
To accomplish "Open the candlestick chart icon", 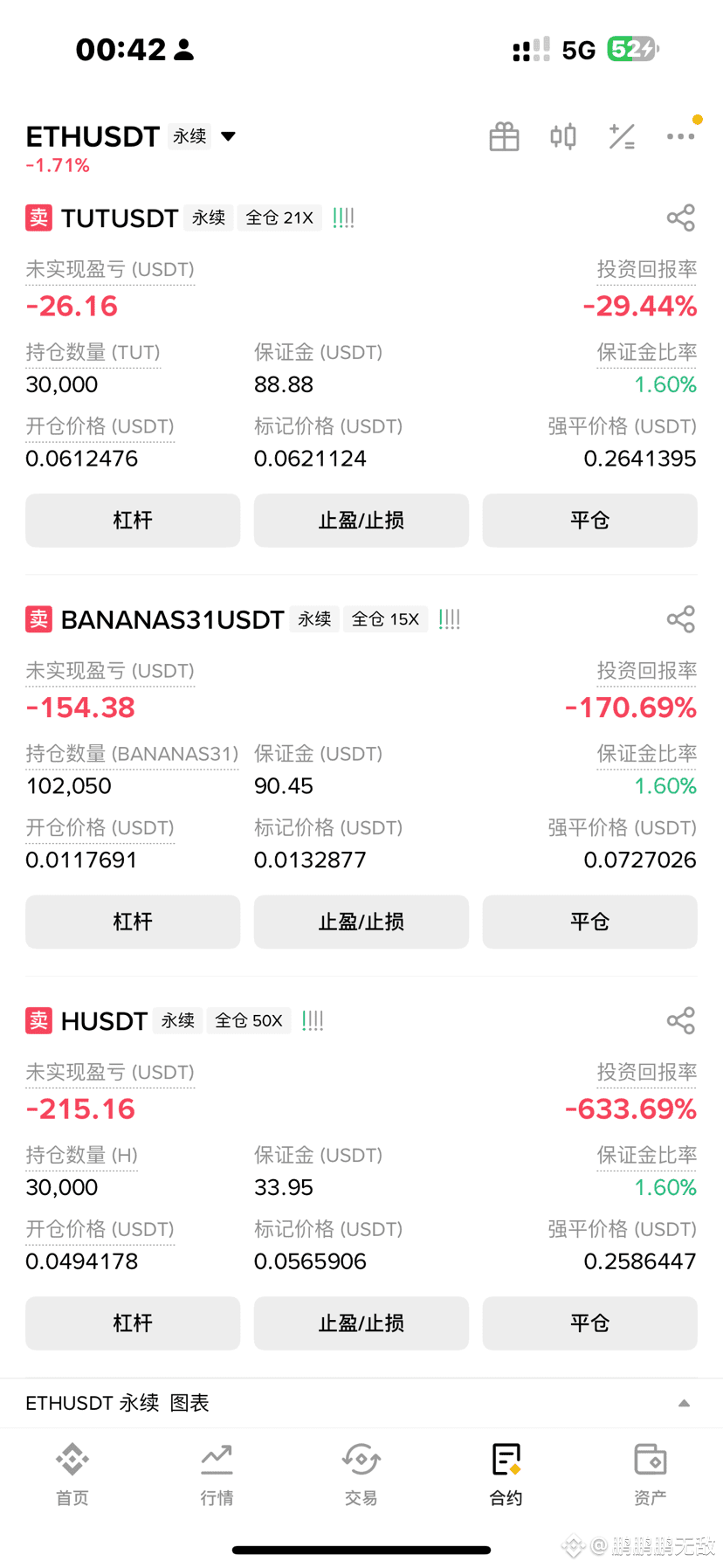I will 563,136.
